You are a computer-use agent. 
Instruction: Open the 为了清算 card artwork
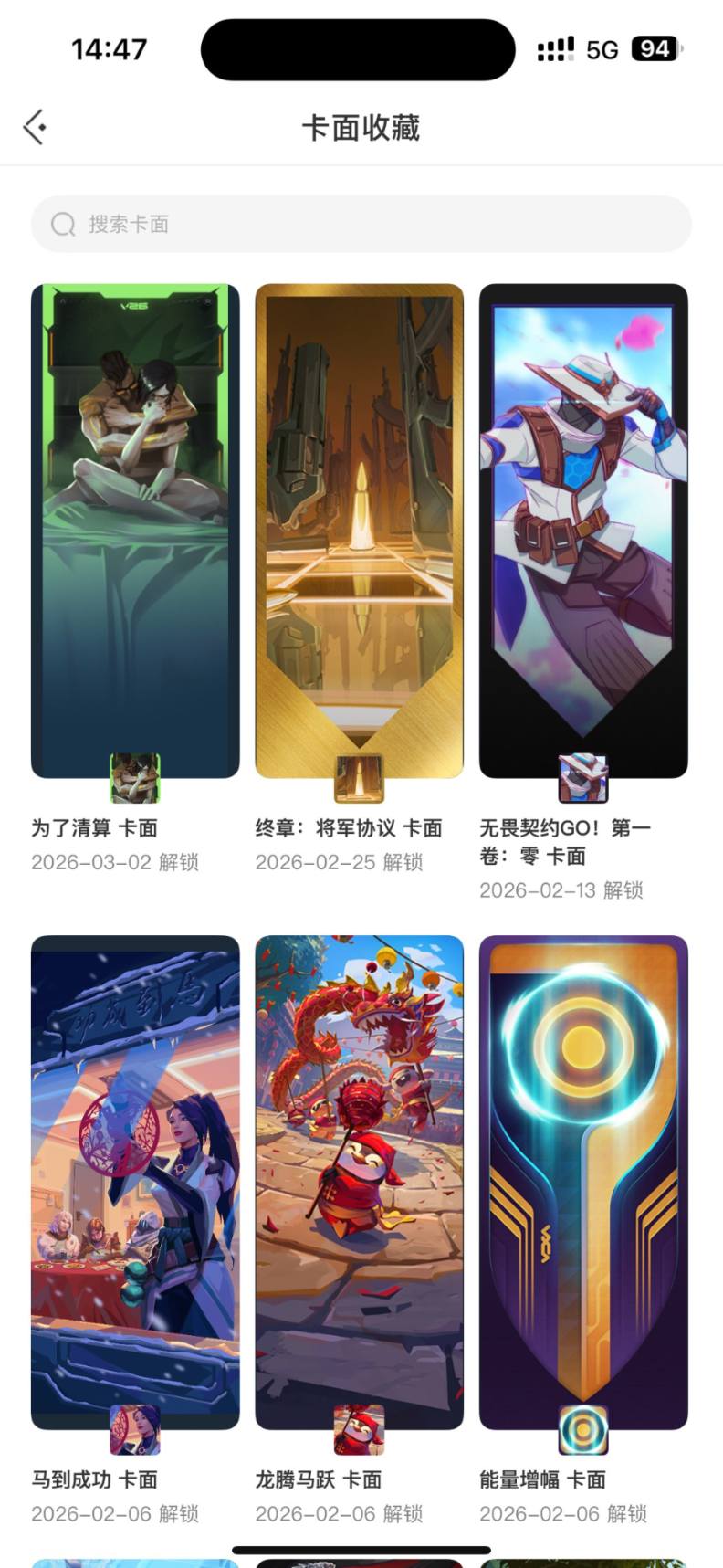(134, 521)
